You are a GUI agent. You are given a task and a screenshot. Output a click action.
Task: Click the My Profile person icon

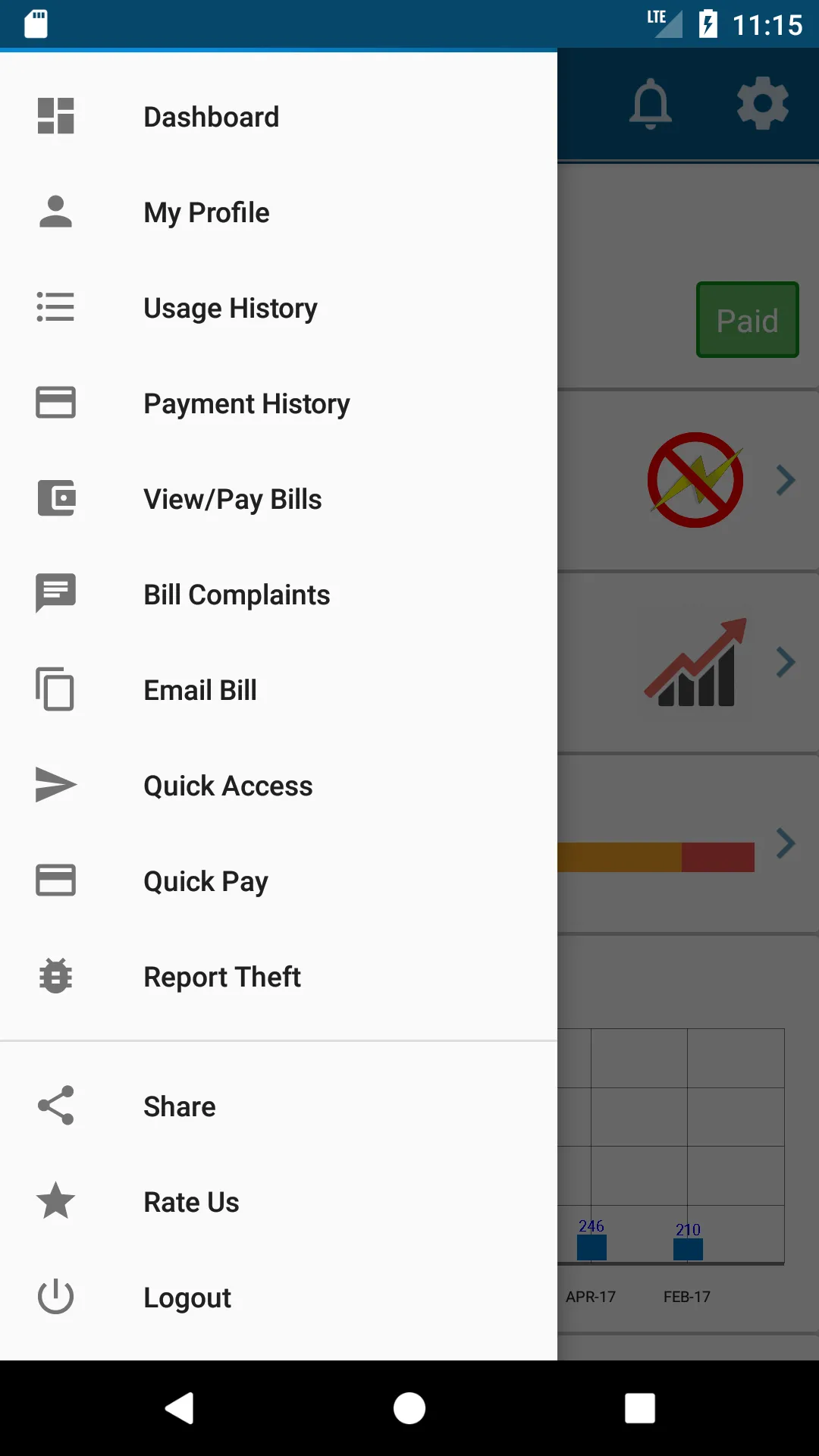tap(55, 212)
